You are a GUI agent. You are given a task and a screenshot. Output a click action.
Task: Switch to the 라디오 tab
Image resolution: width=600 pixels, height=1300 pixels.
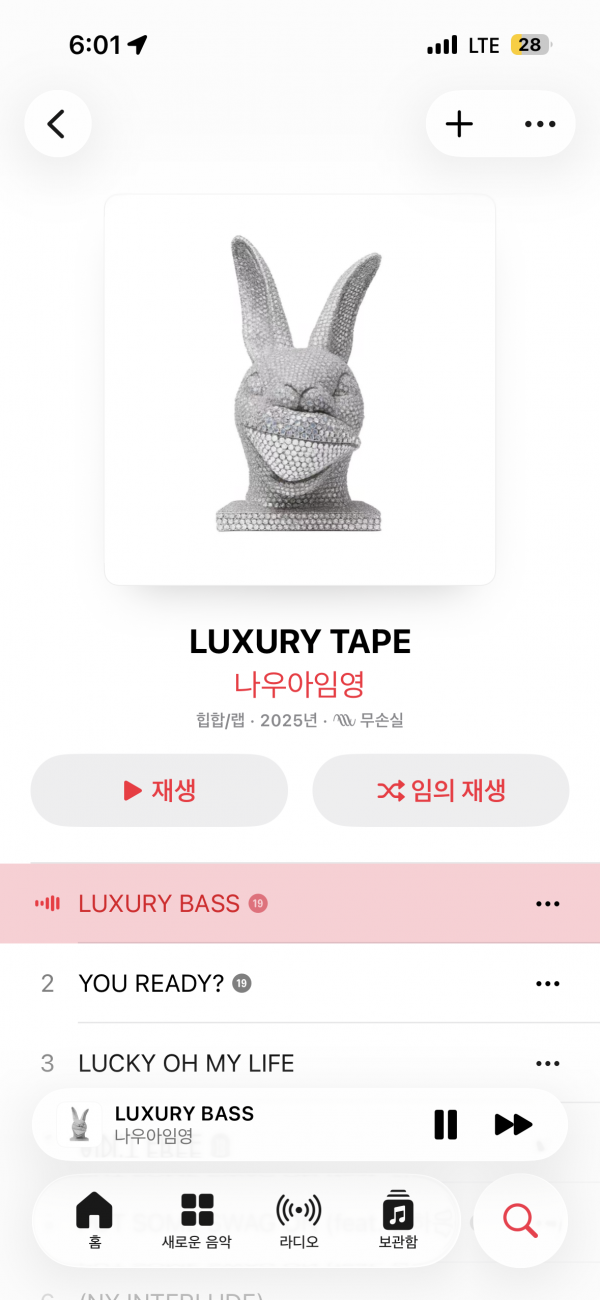[x=298, y=1222]
